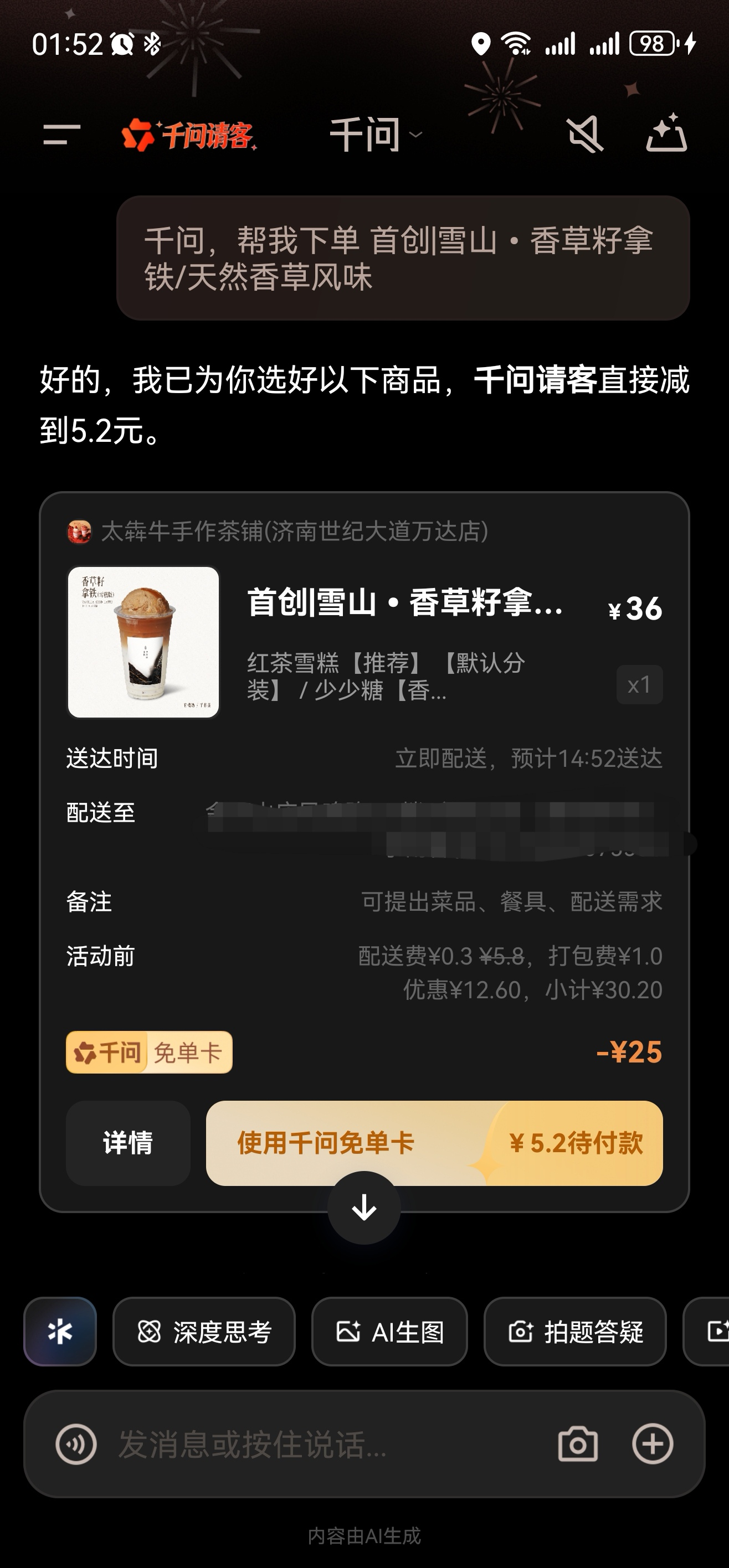Open the asterisk tools shortcut

tap(60, 1331)
